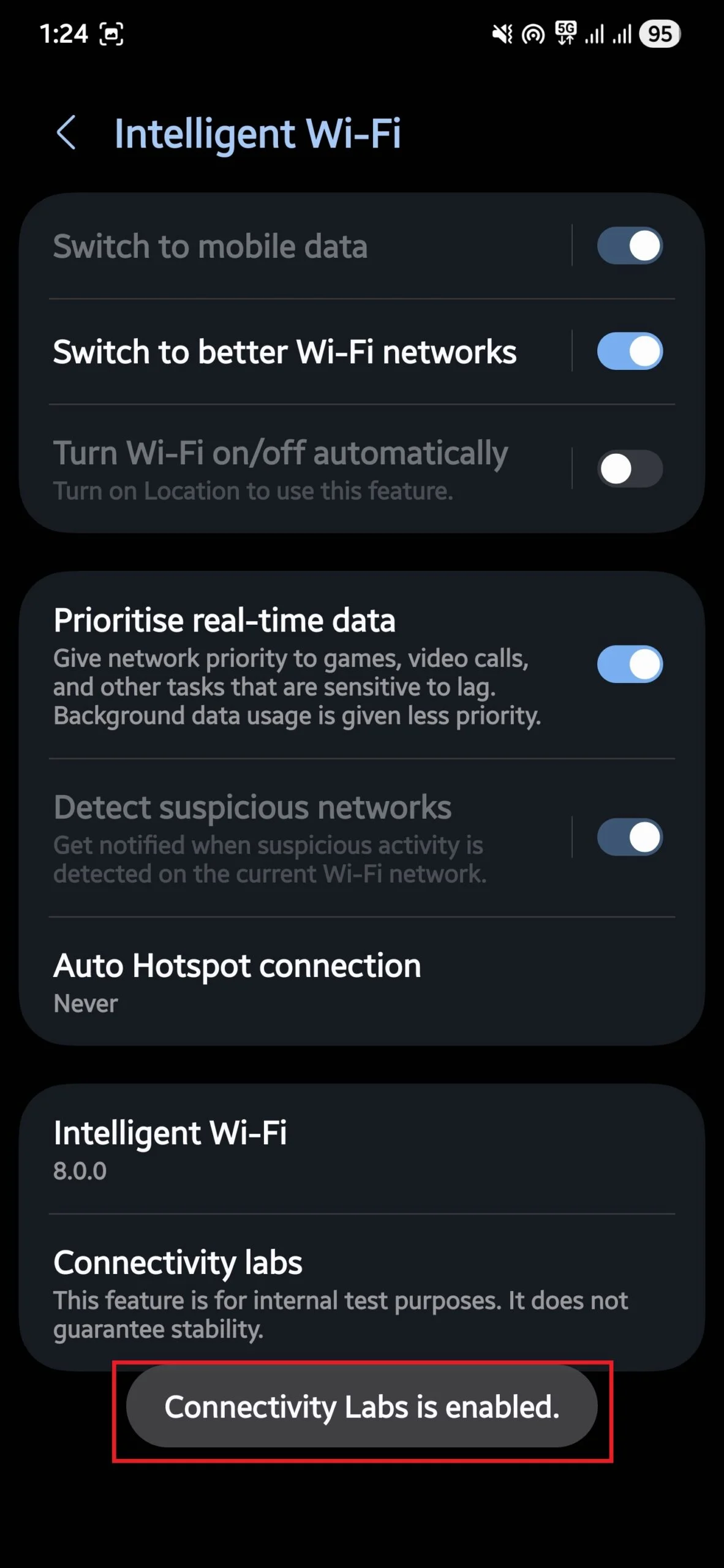Turn off Switch to better Wi-Fi networks
The width and height of the screenshot is (724, 1568).
tap(630, 352)
